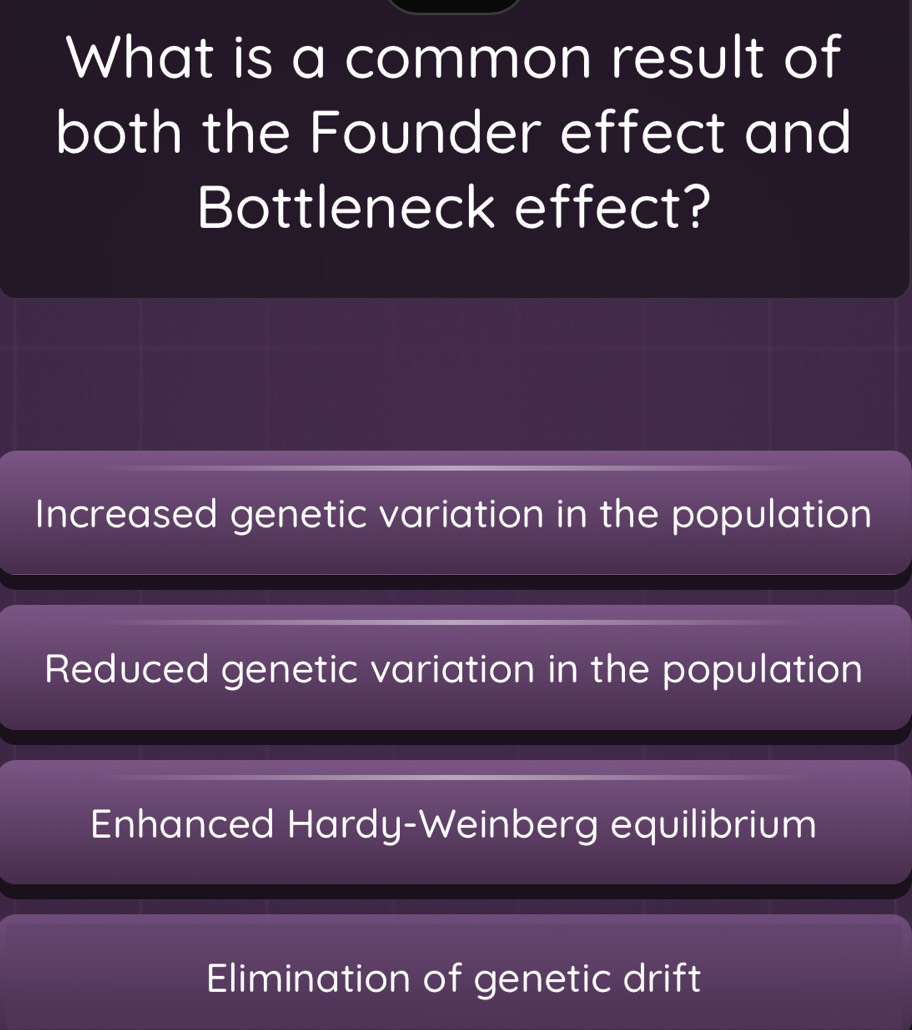Choose 'Reduced genetic variation in the population'

[455, 669]
